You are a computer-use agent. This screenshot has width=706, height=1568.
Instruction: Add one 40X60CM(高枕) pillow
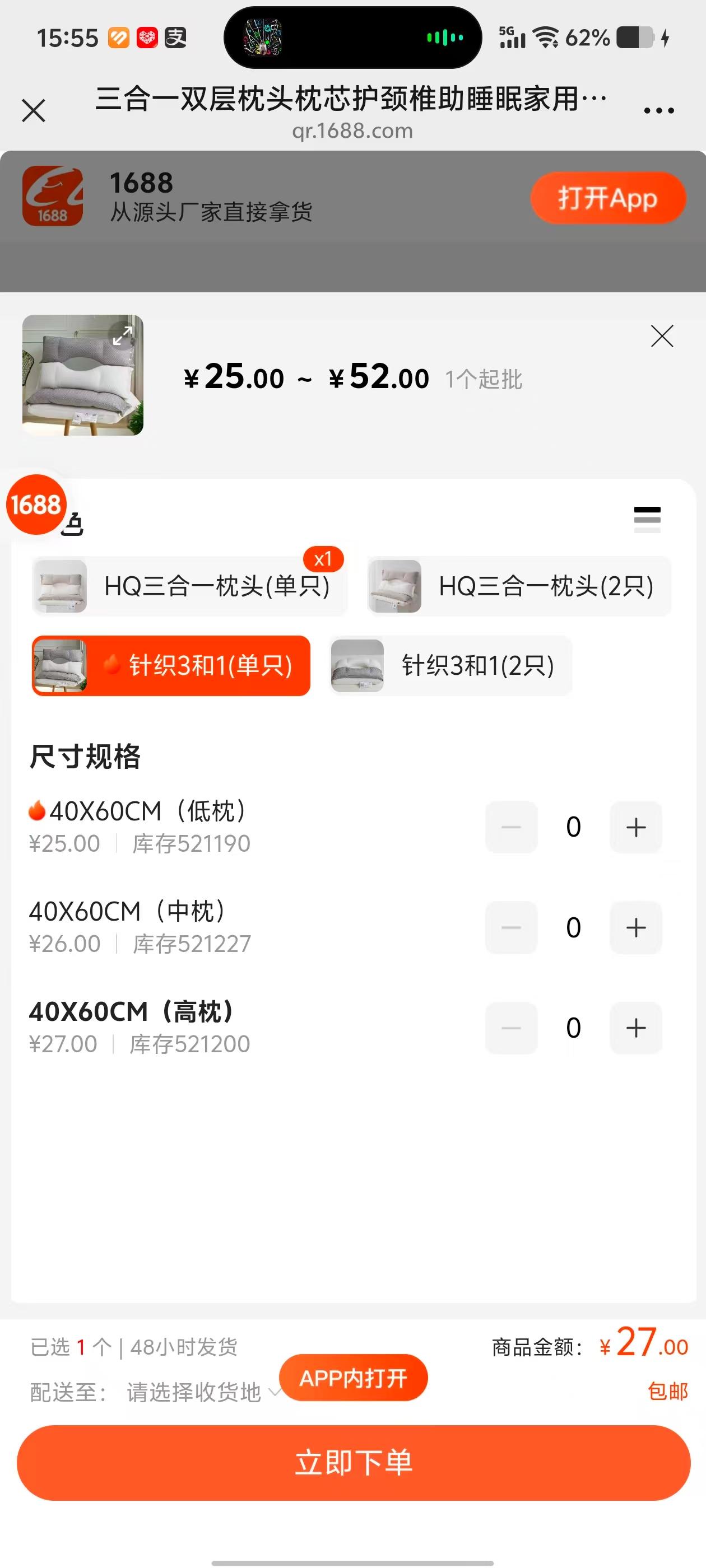(x=635, y=1028)
